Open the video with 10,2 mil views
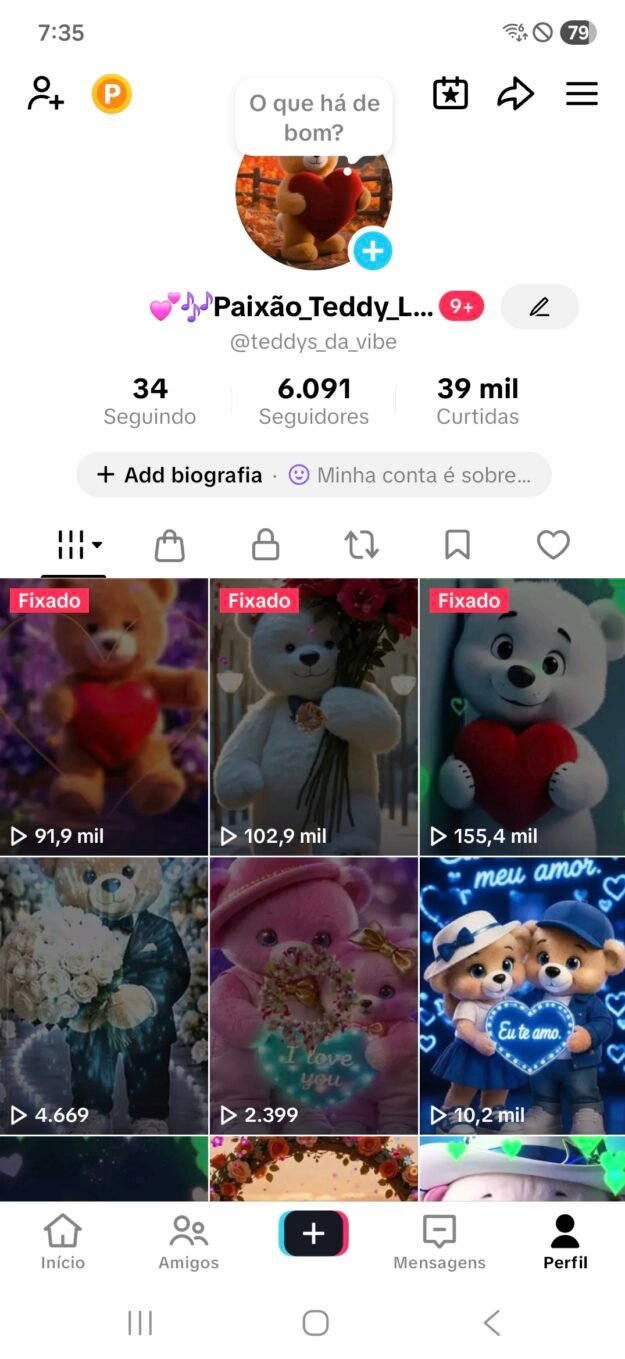Screen dimensions: 625x1359 pyautogui.click(x=521, y=995)
